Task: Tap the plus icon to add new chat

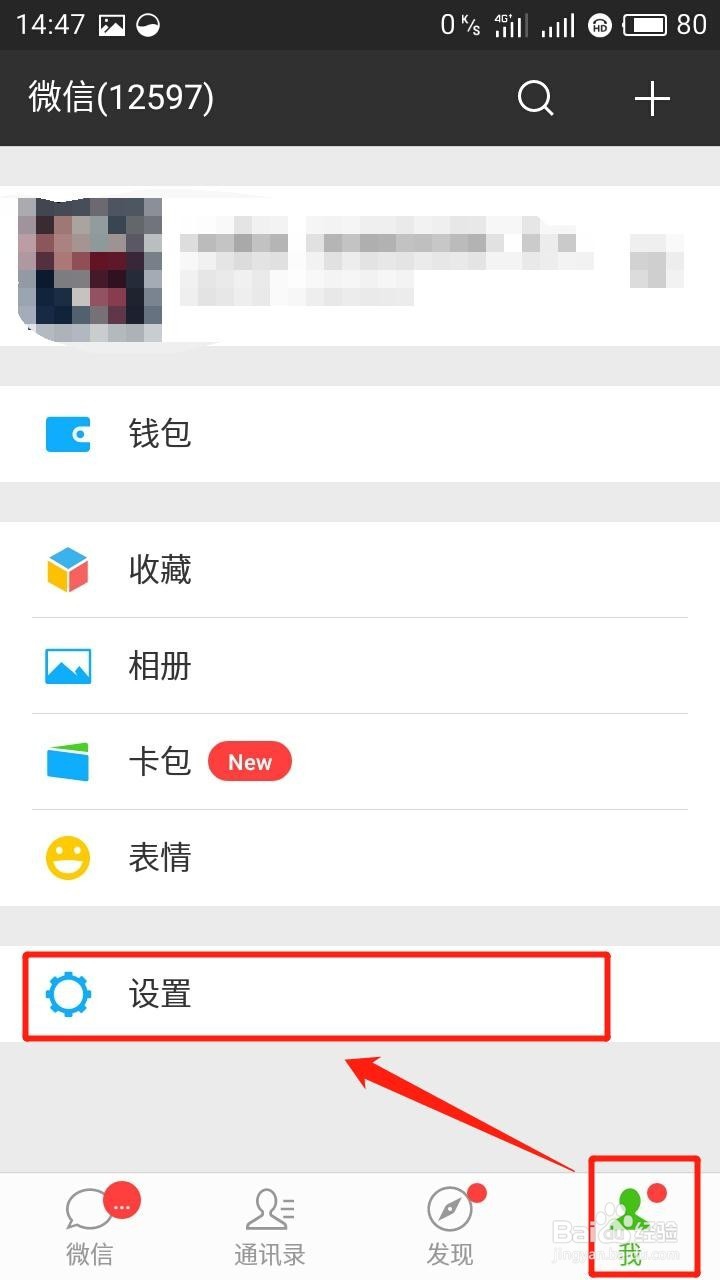Action: pos(652,98)
